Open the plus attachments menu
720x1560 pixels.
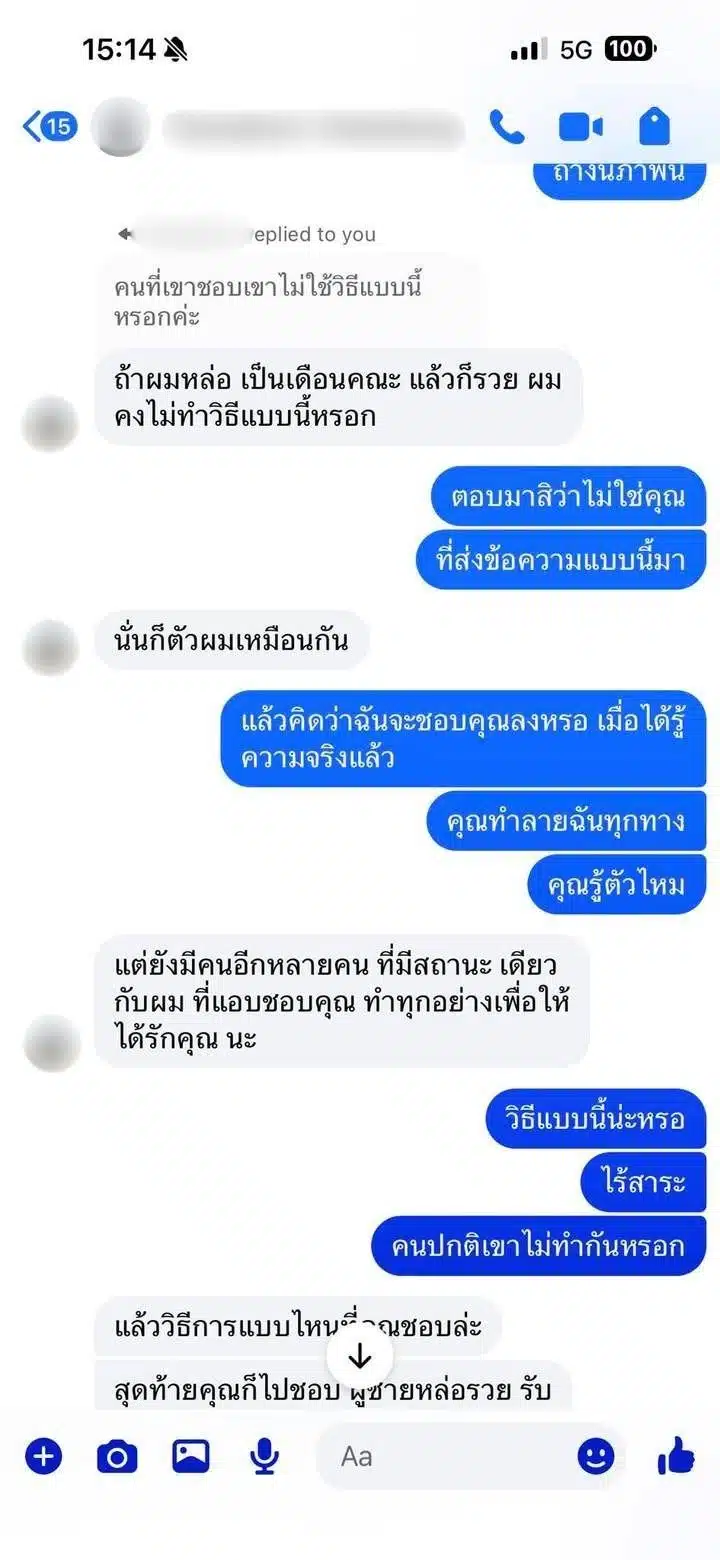coord(43,1456)
